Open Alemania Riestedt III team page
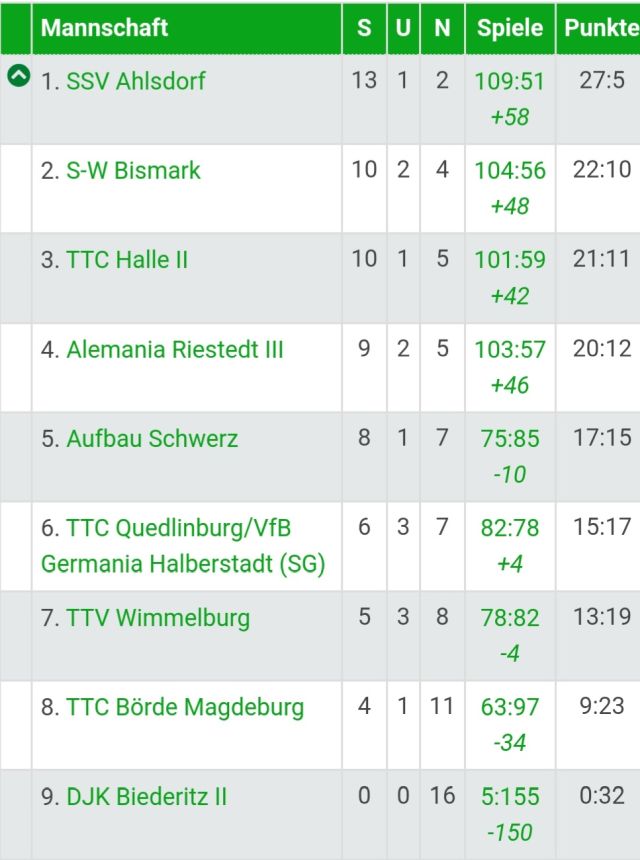Viewport: 640px width, 860px height. pyautogui.click(x=175, y=350)
